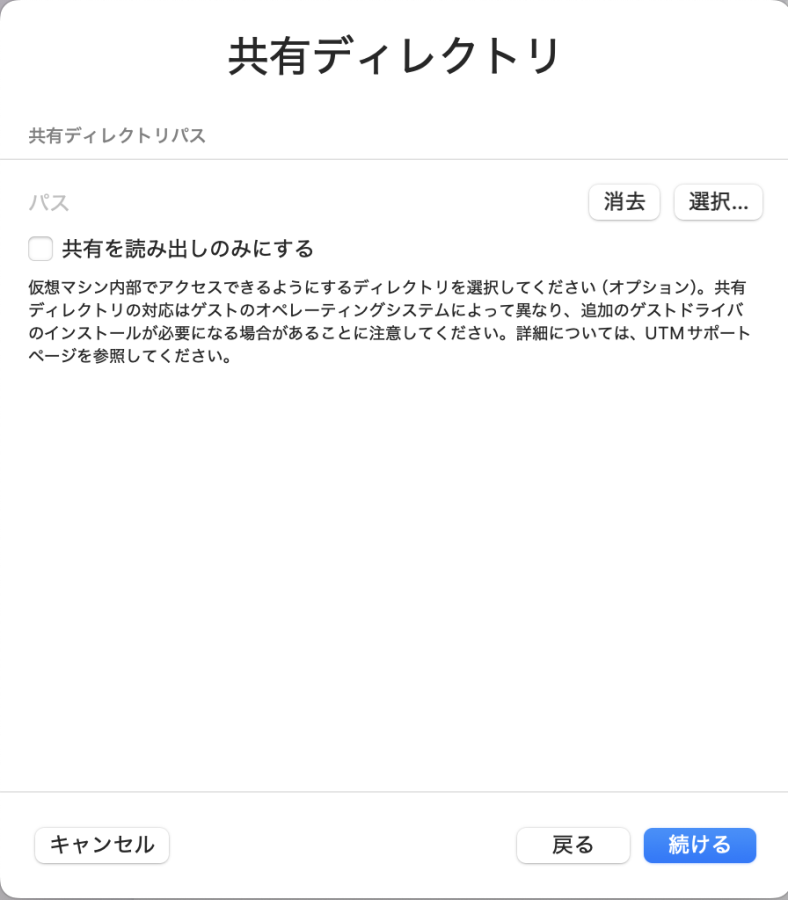Viewport: 788px width, 900px height.
Task: Cancel setup with キャンセル
Action: pyautogui.click(x=102, y=845)
